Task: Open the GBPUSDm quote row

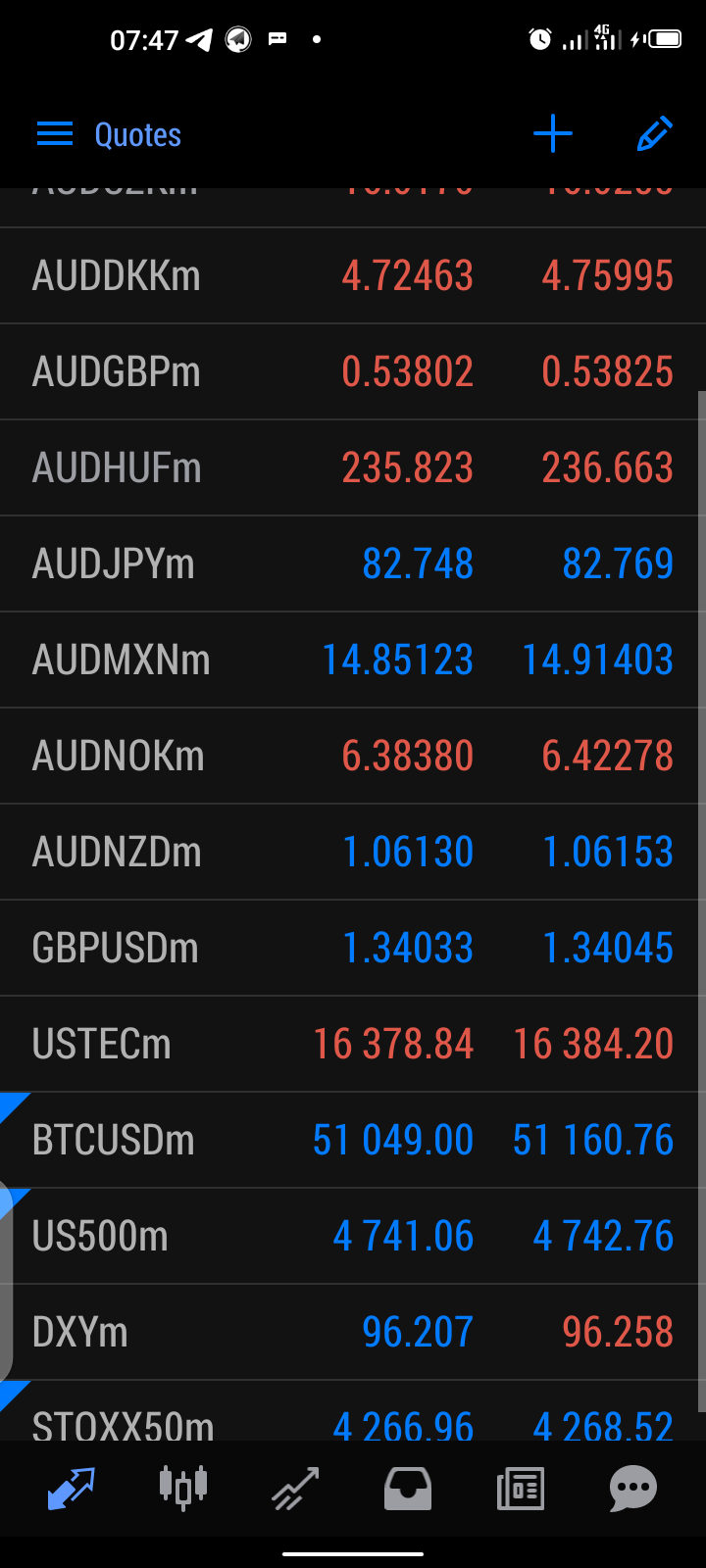Action: 353,949
